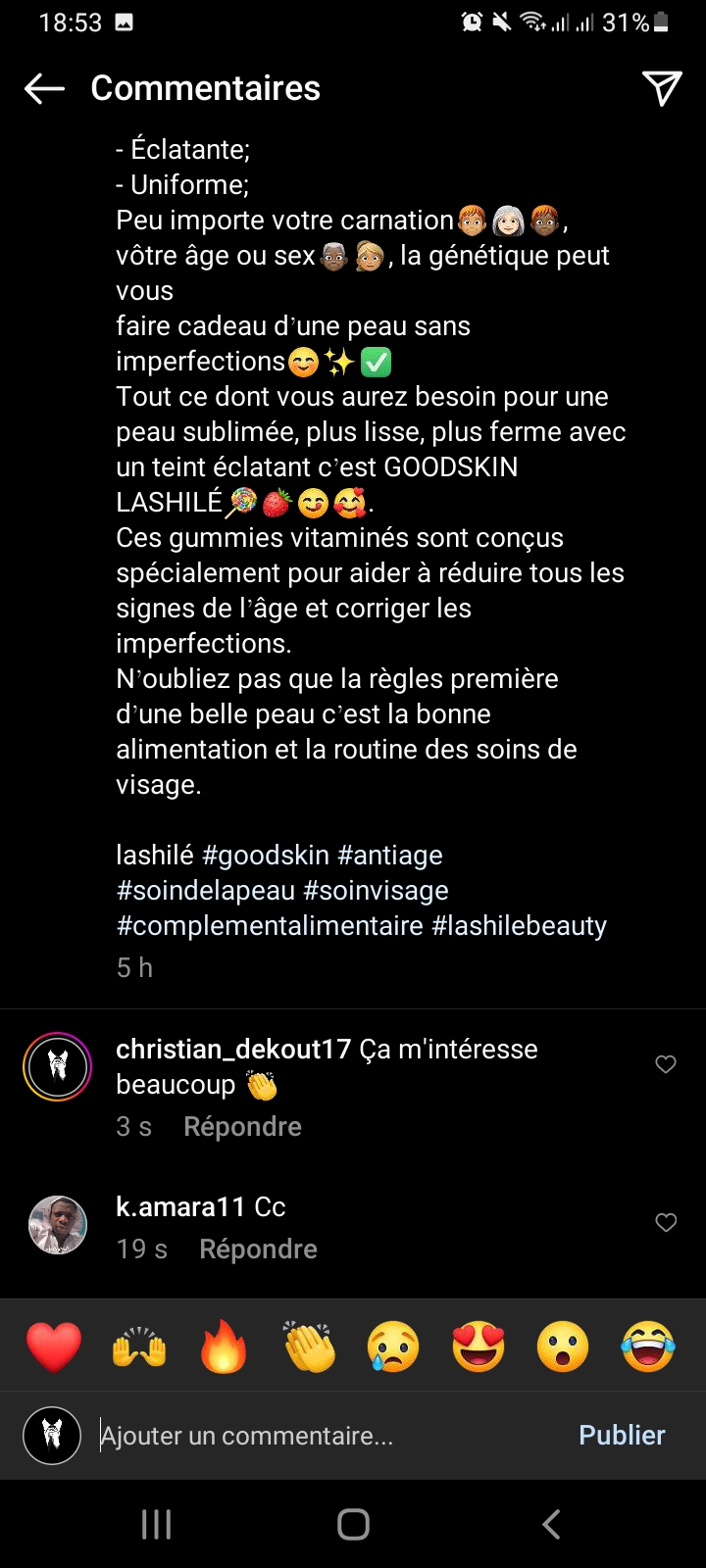Open the #antiage hashtag
This screenshot has height=1568, width=706.
pyautogui.click(x=390, y=856)
